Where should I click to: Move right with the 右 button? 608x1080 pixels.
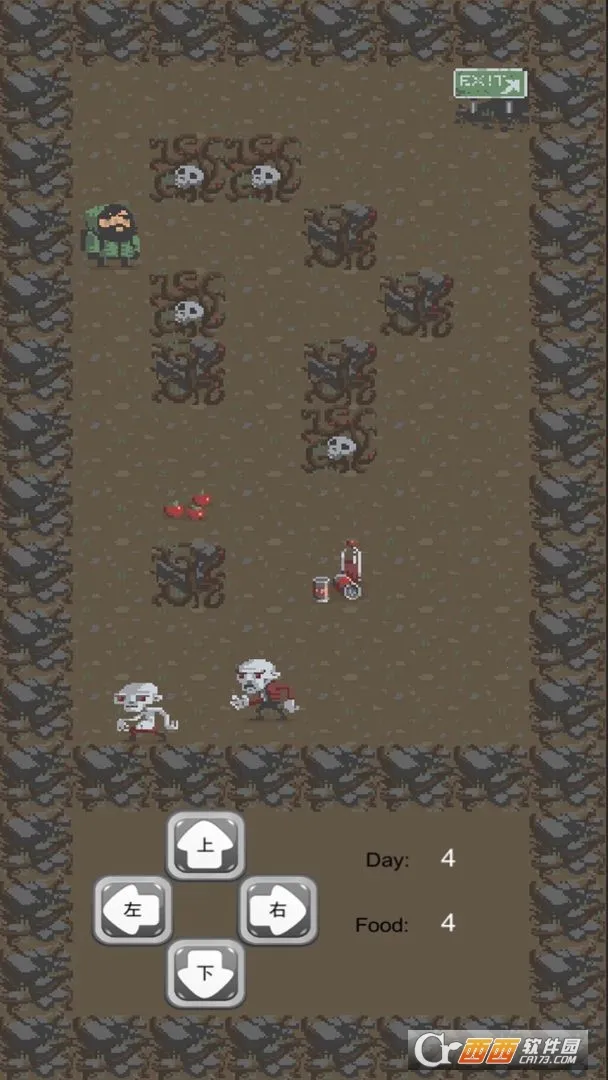click(x=278, y=910)
